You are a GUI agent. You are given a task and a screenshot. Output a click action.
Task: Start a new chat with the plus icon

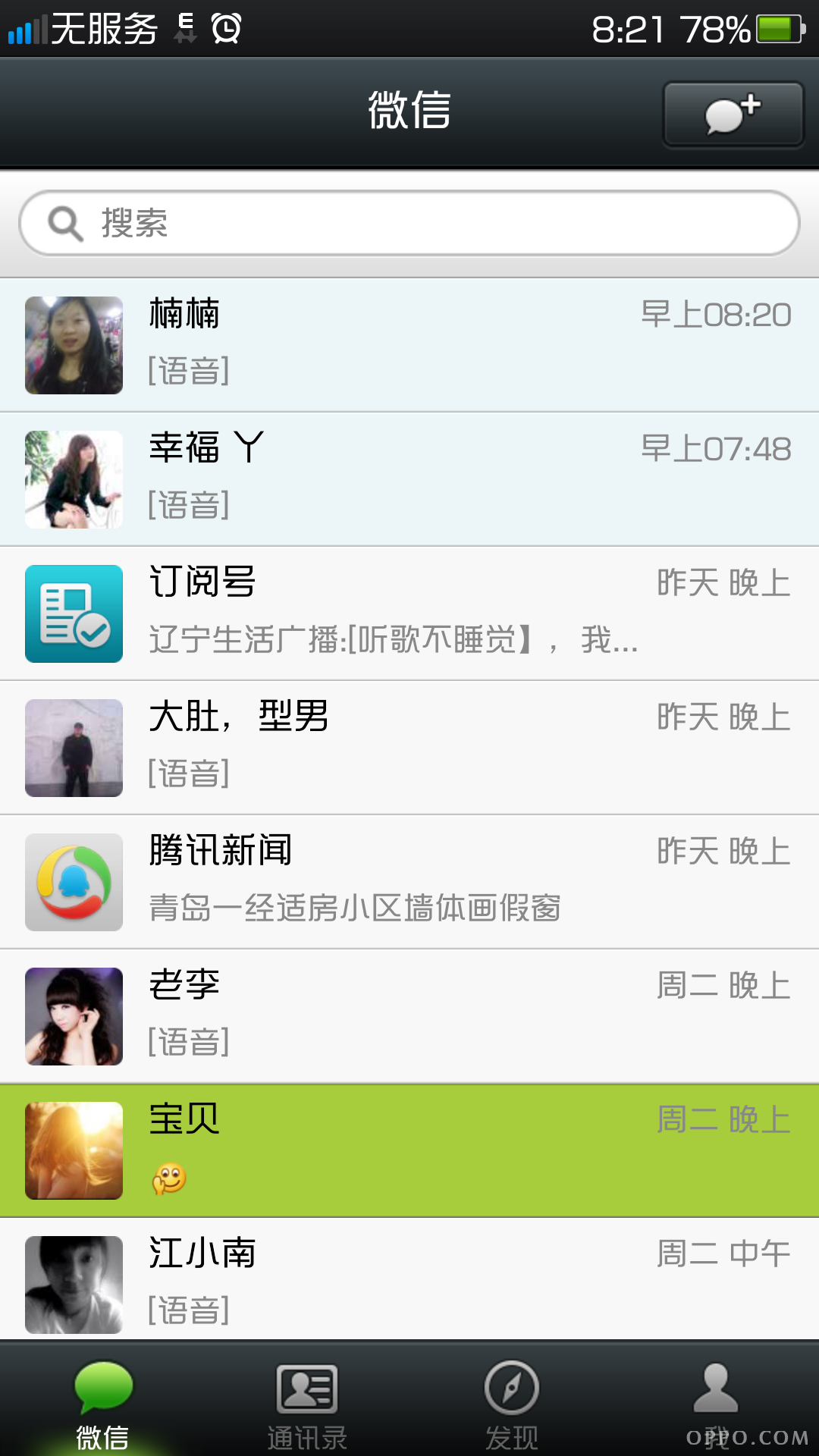tap(733, 115)
